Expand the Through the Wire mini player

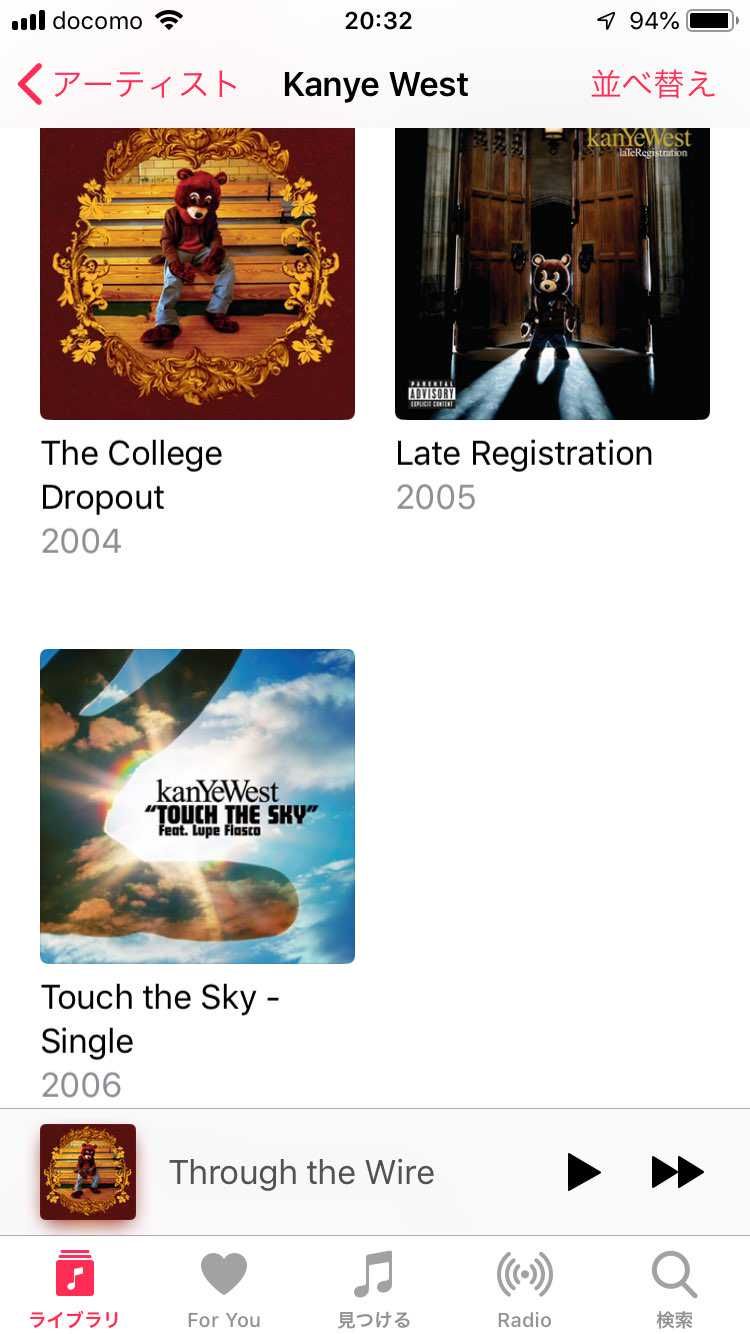pos(301,1172)
